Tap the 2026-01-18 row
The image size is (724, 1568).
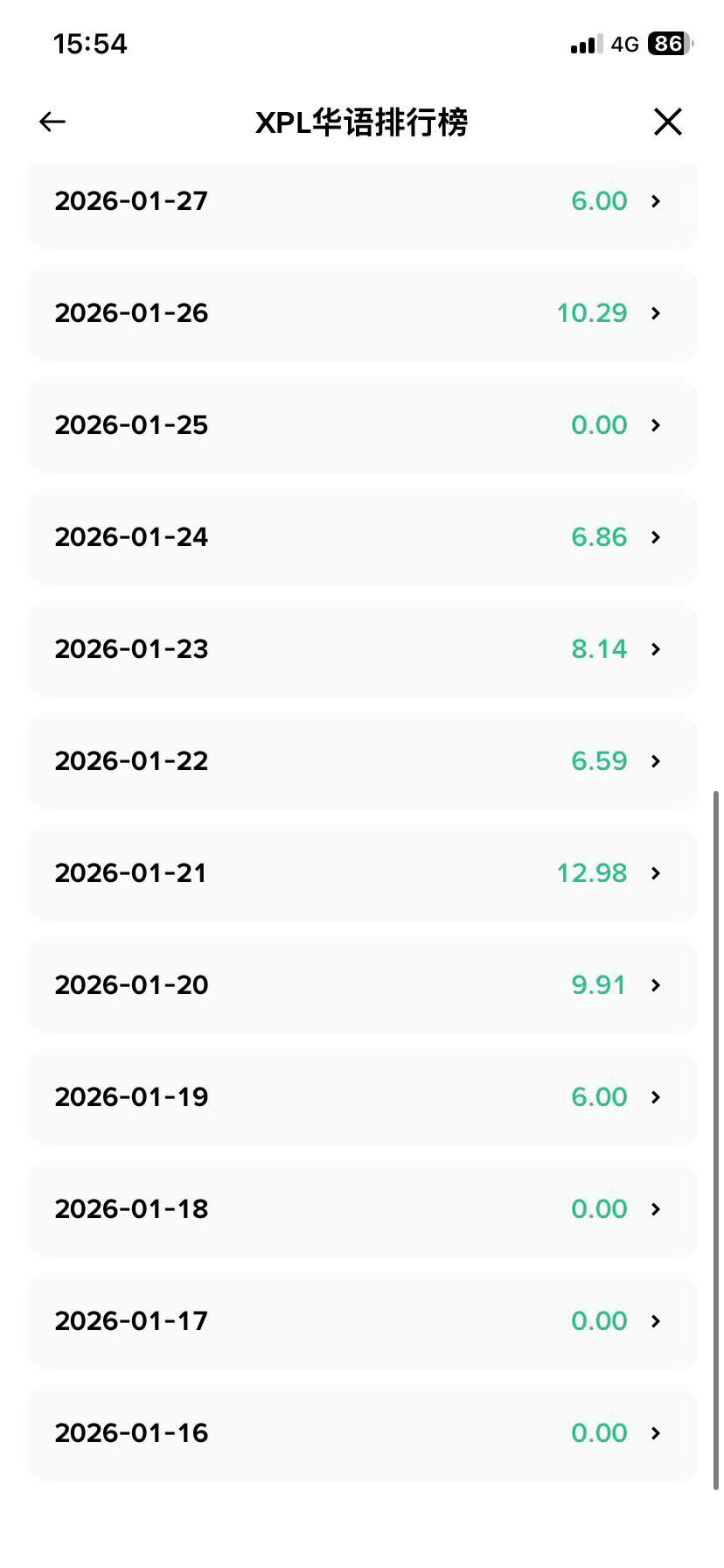(361, 1209)
